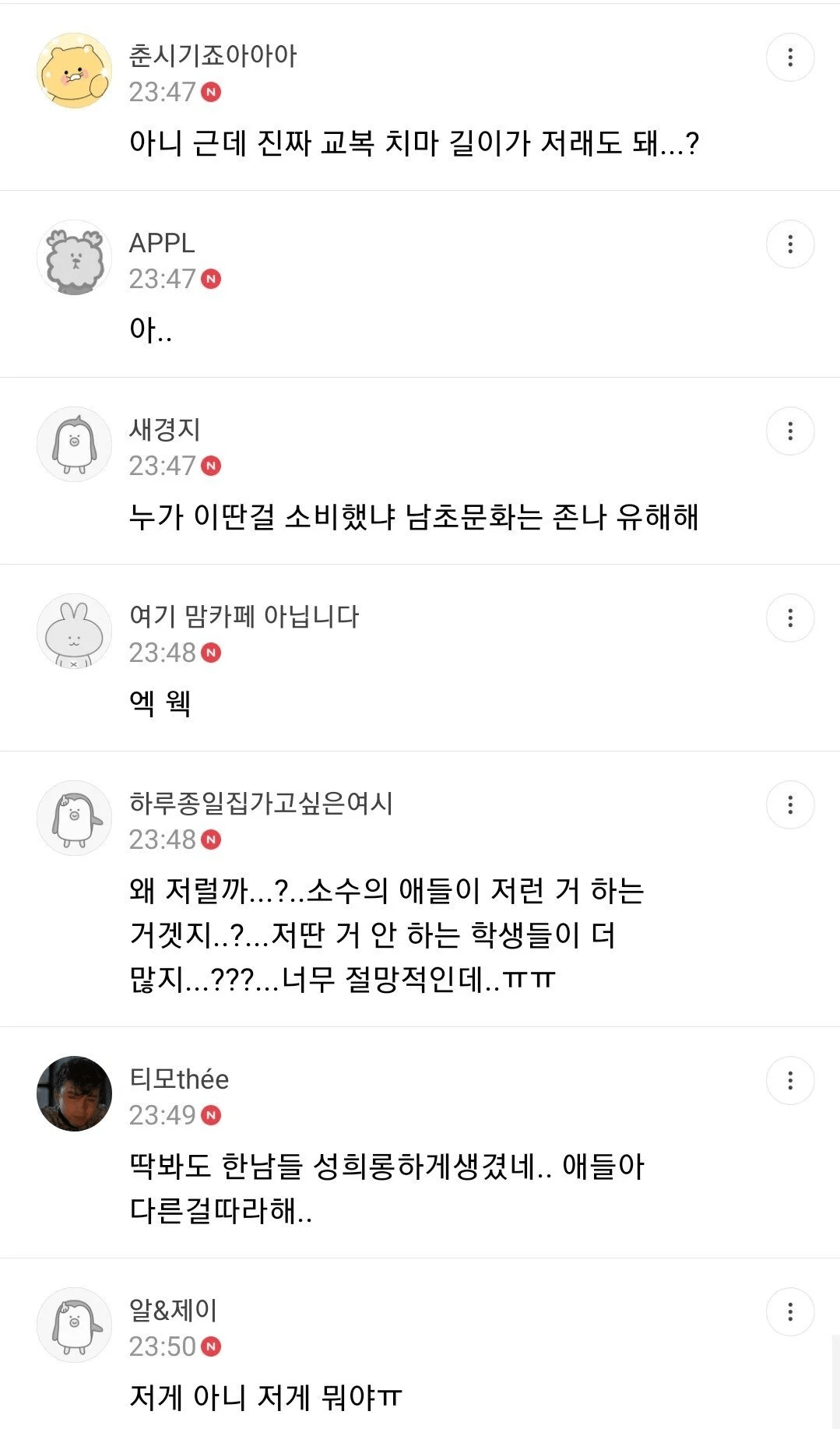Open overflow menu on 춘시기죠아아아's comment
Image resolution: width=840 pixels, height=1429 pixels.
pyautogui.click(x=790, y=57)
